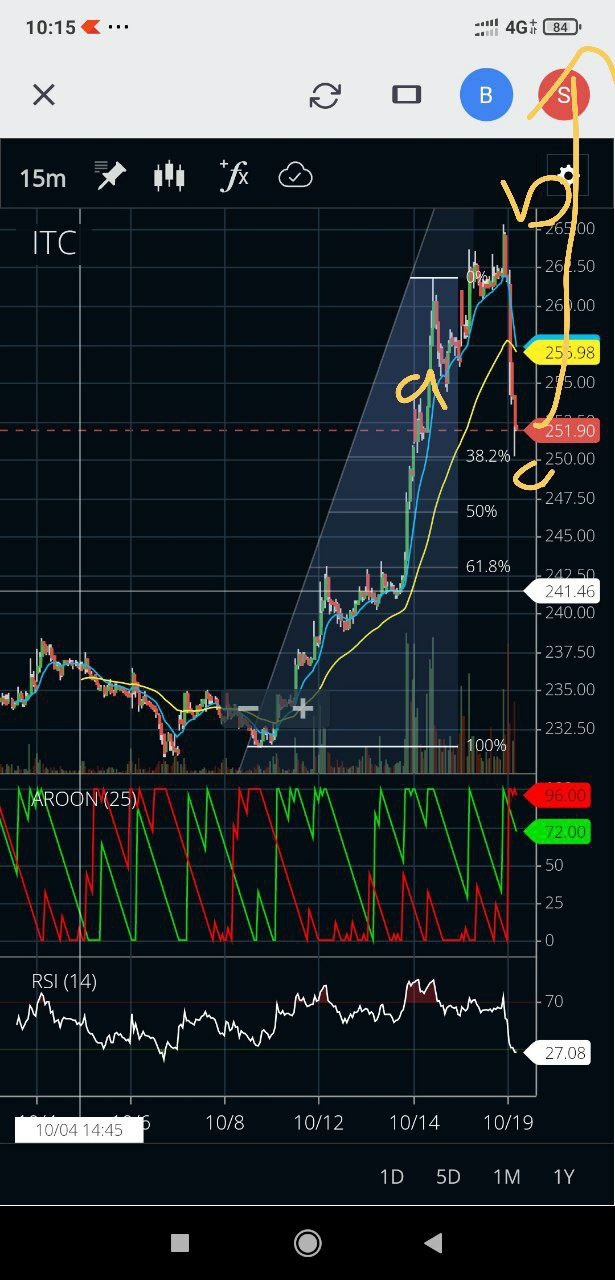Select the 5D range
615x1280 pixels.
(x=448, y=1177)
